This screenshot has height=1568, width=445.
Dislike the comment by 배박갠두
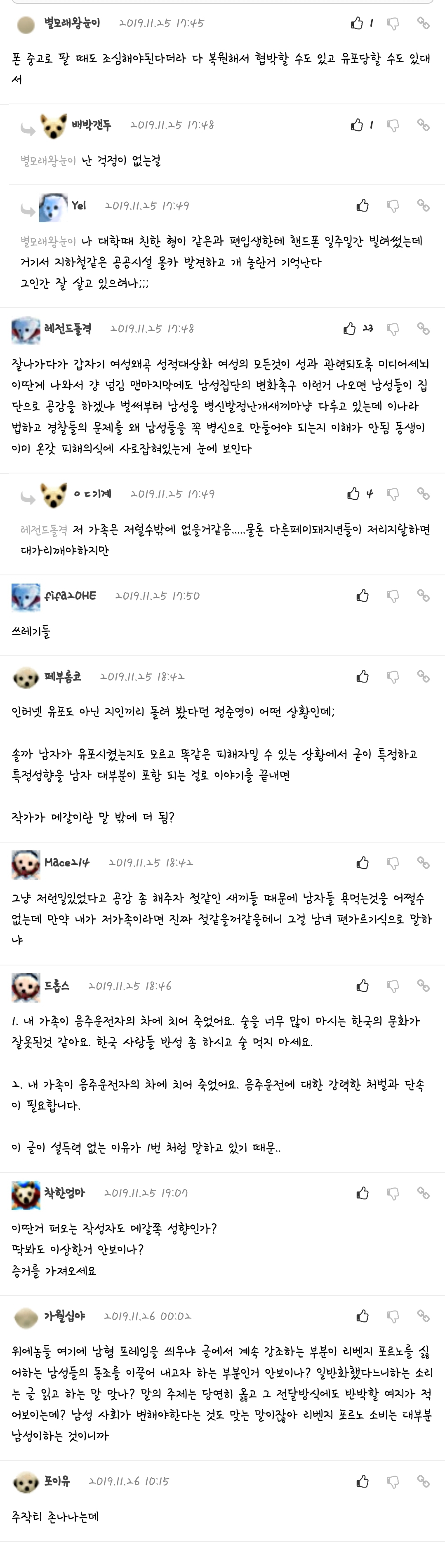(x=393, y=125)
